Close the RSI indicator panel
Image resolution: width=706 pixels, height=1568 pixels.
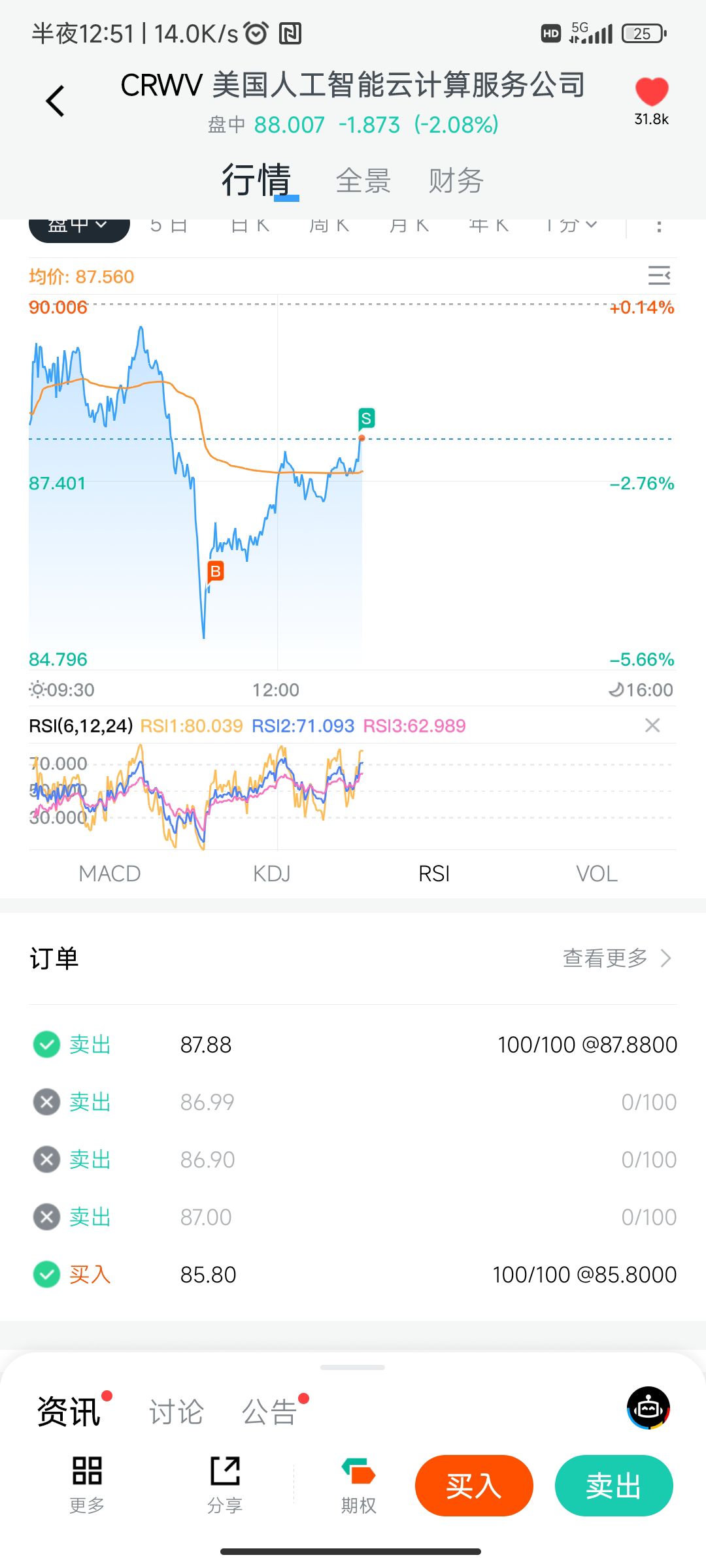point(652,725)
